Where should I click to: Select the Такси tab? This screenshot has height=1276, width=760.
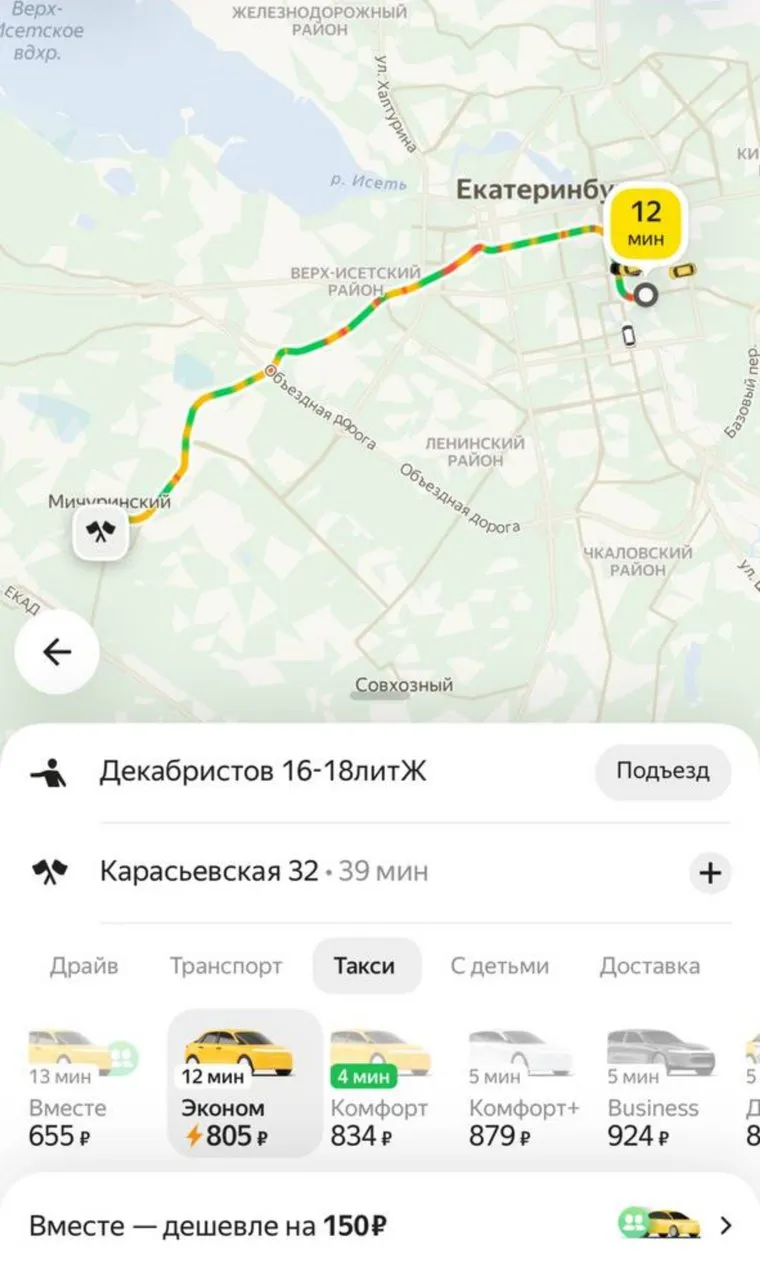(x=365, y=966)
